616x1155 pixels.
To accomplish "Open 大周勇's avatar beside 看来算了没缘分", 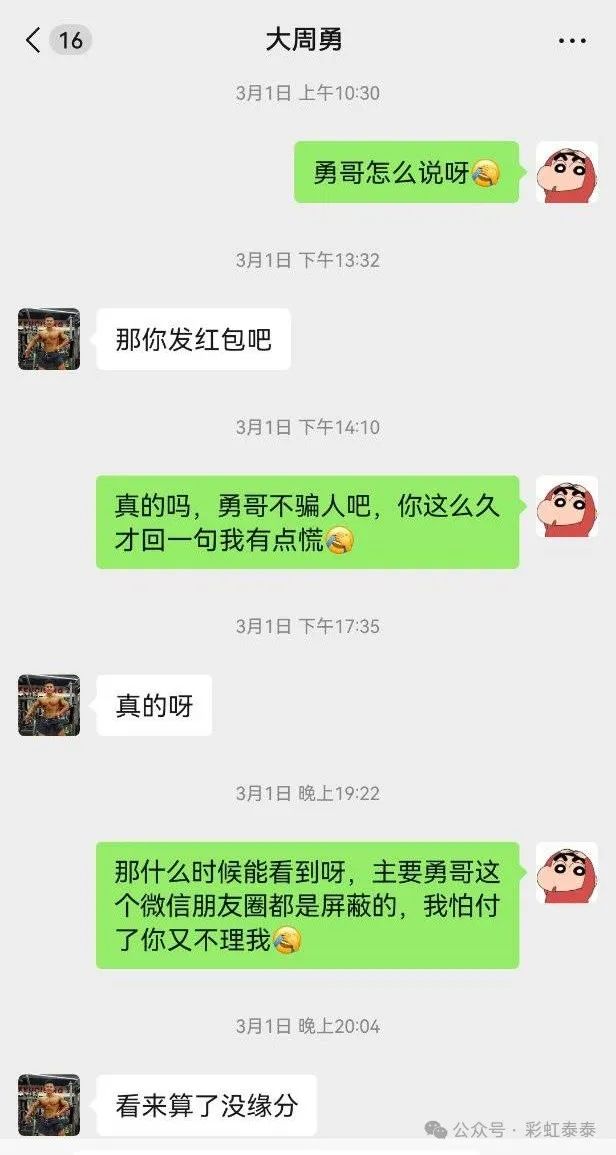I will click(49, 1104).
